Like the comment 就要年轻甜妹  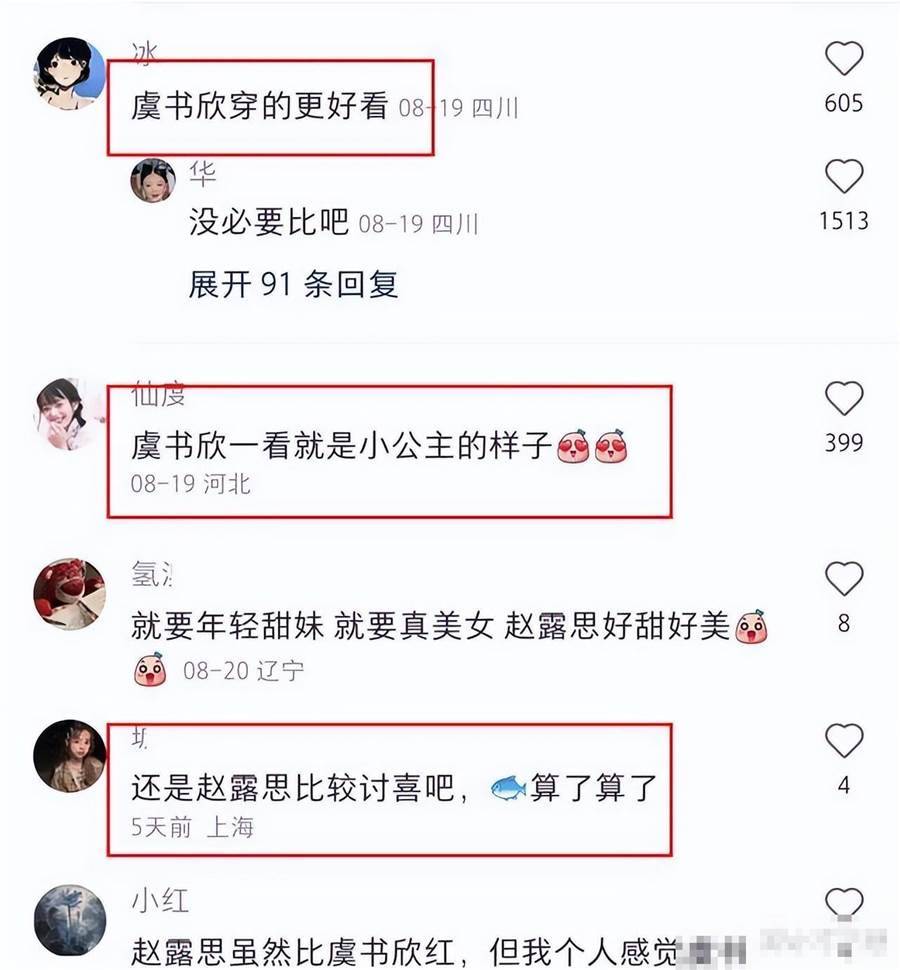tap(843, 578)
